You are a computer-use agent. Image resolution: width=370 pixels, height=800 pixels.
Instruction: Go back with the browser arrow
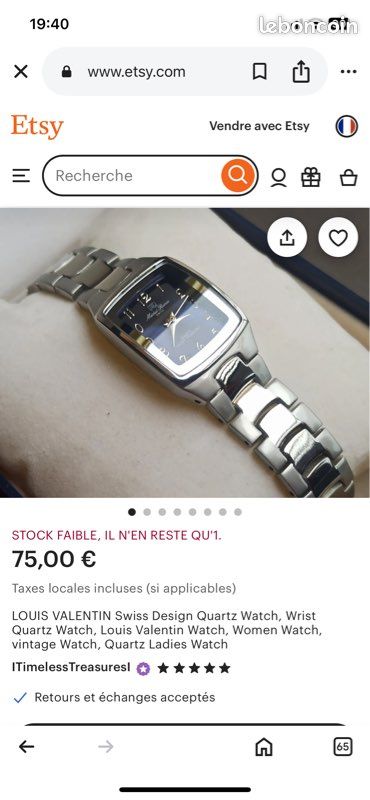(27, 747)
